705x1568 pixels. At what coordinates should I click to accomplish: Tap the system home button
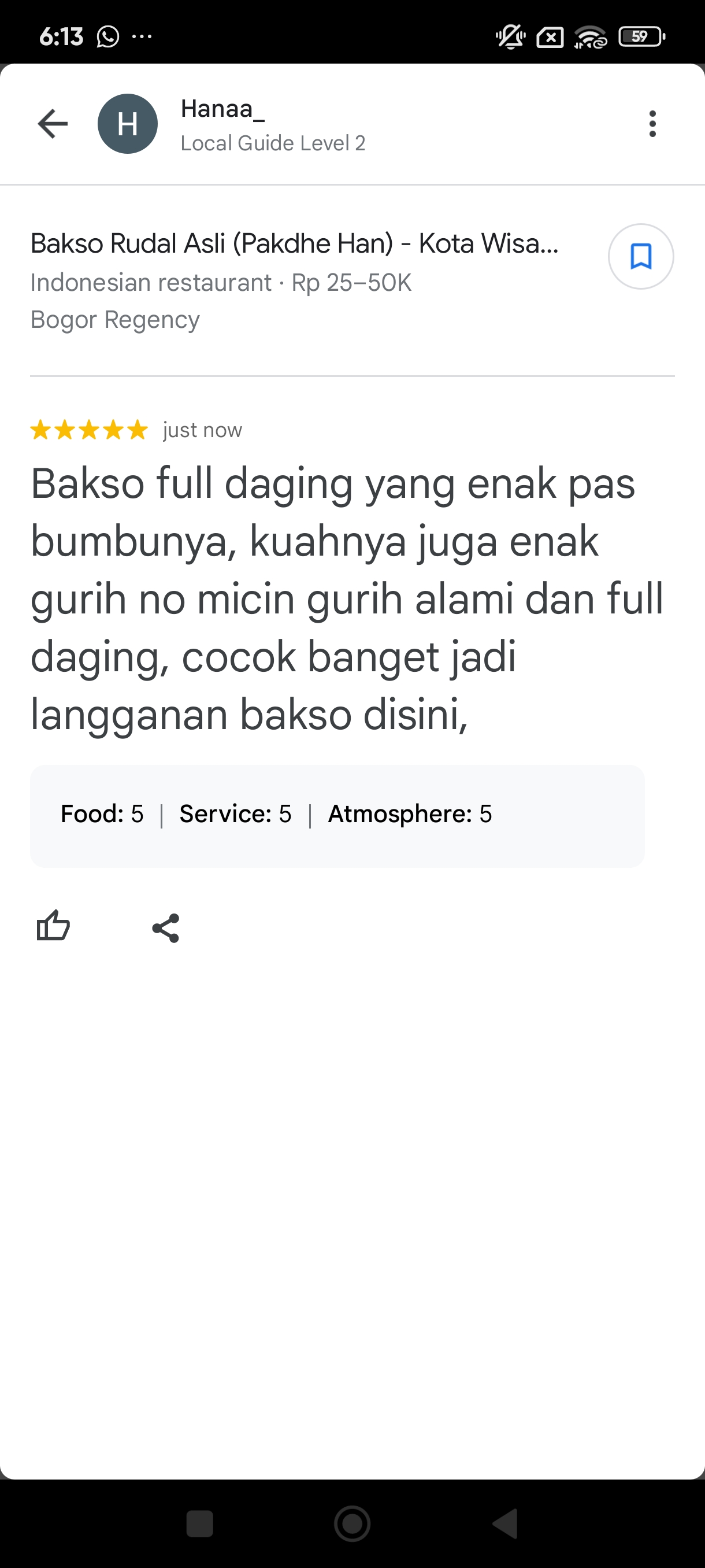[352, 1523]
